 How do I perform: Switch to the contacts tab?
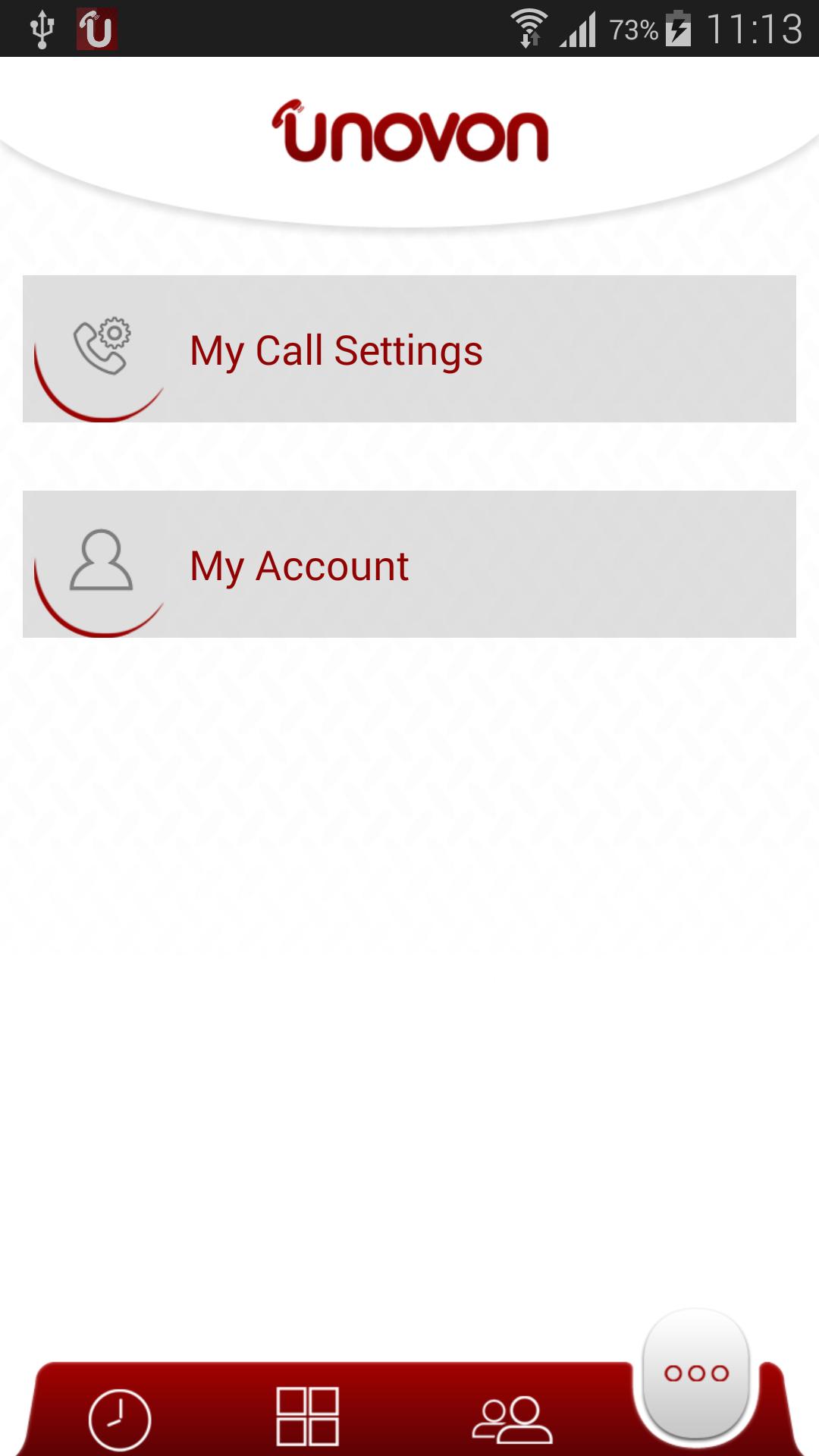click(513, 1417)
